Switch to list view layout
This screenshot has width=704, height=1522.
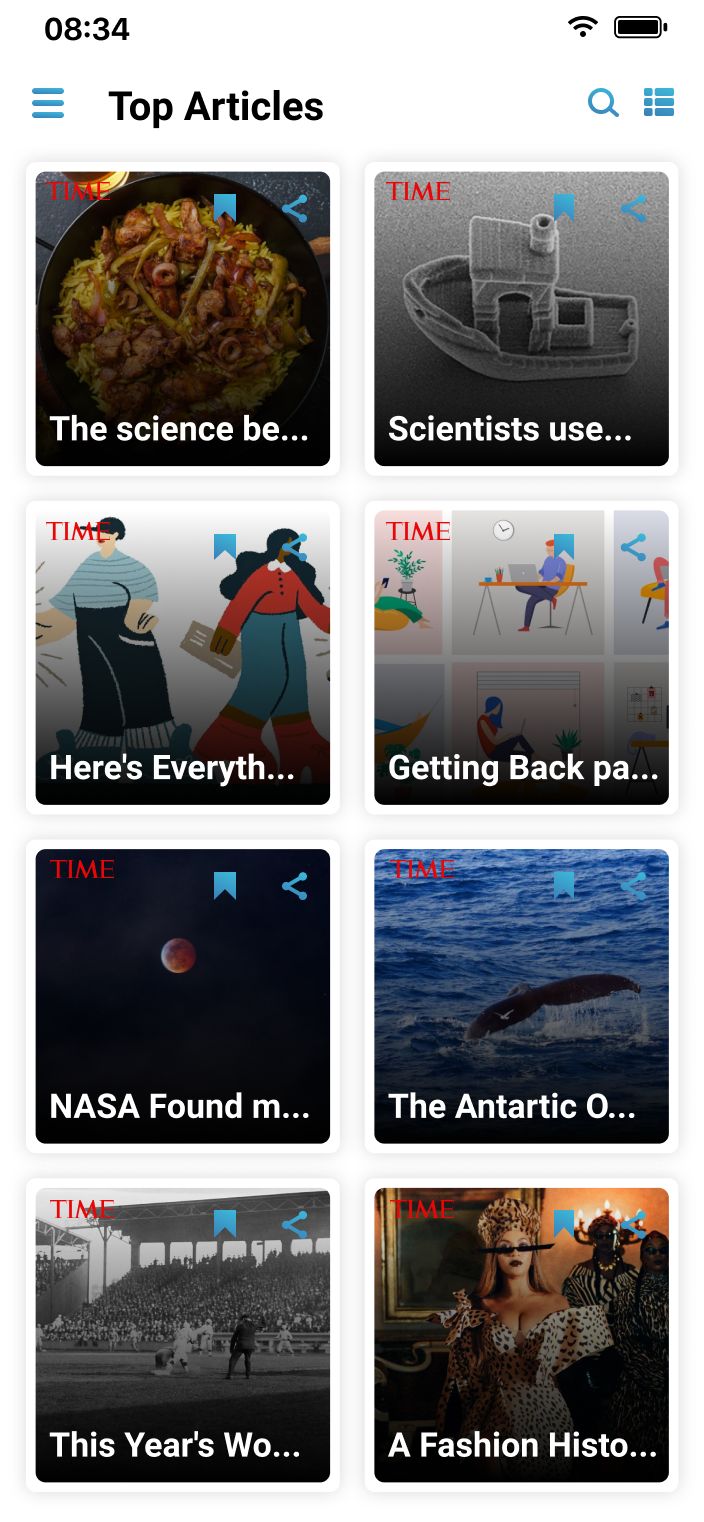(x=658, y=103)
